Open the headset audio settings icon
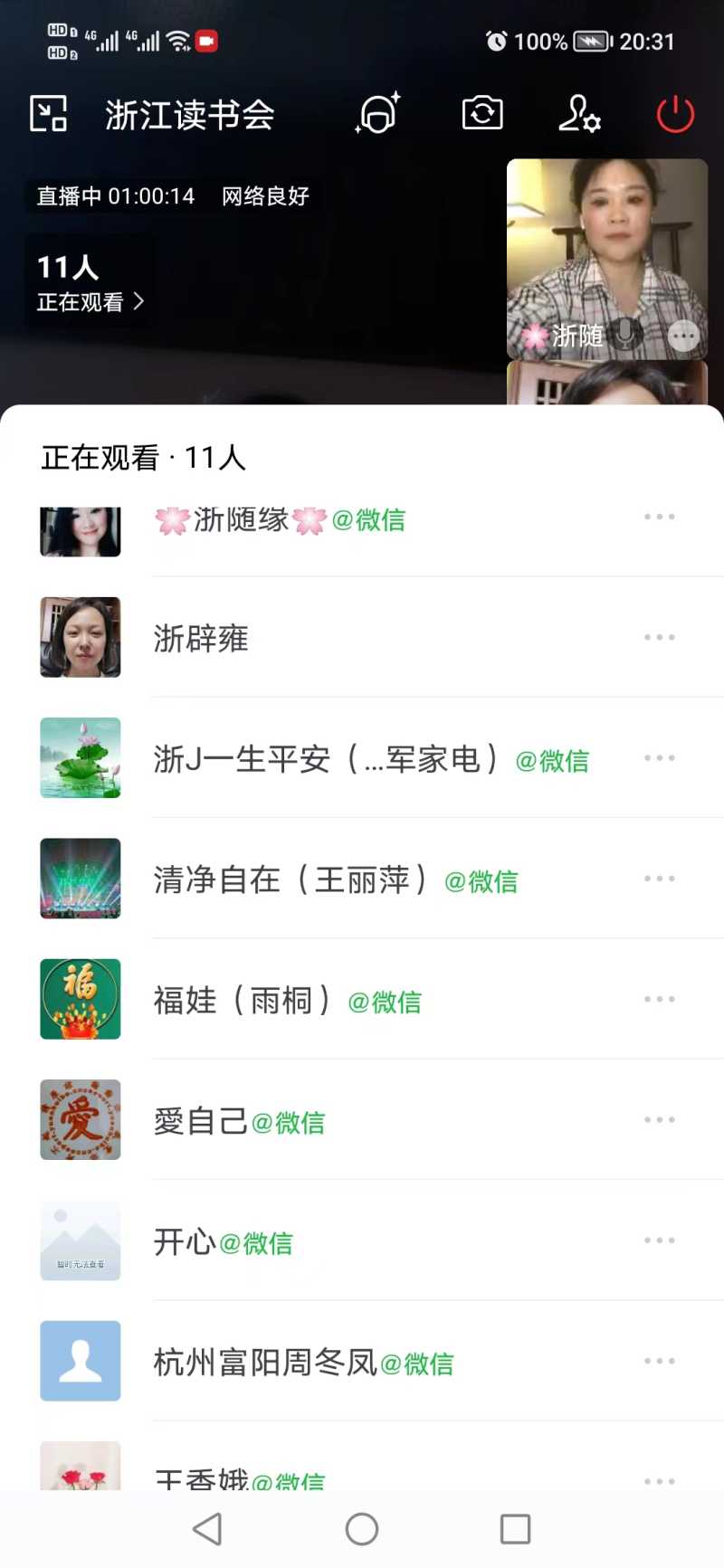724x1568 pixels. tap(378, 114)
